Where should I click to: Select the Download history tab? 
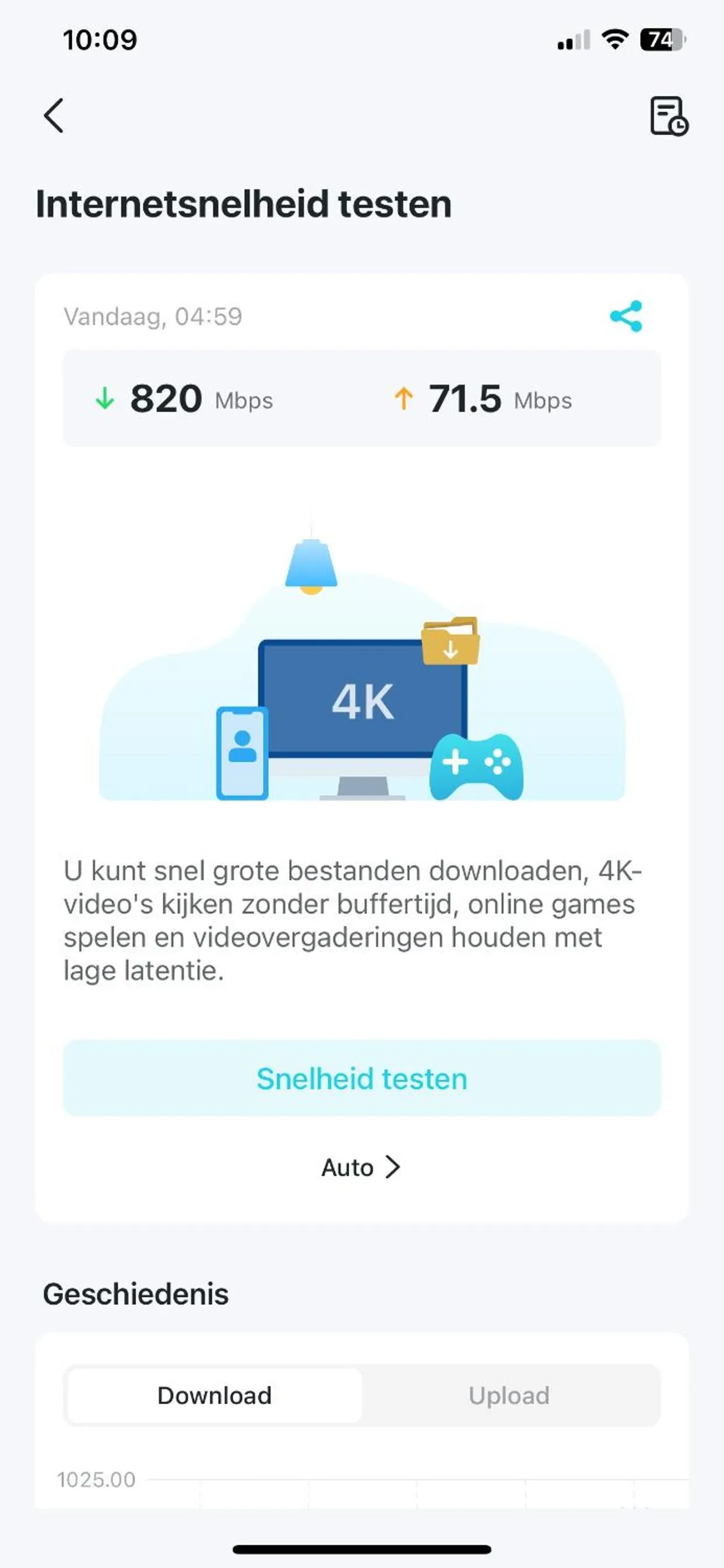pos(214,1395)
